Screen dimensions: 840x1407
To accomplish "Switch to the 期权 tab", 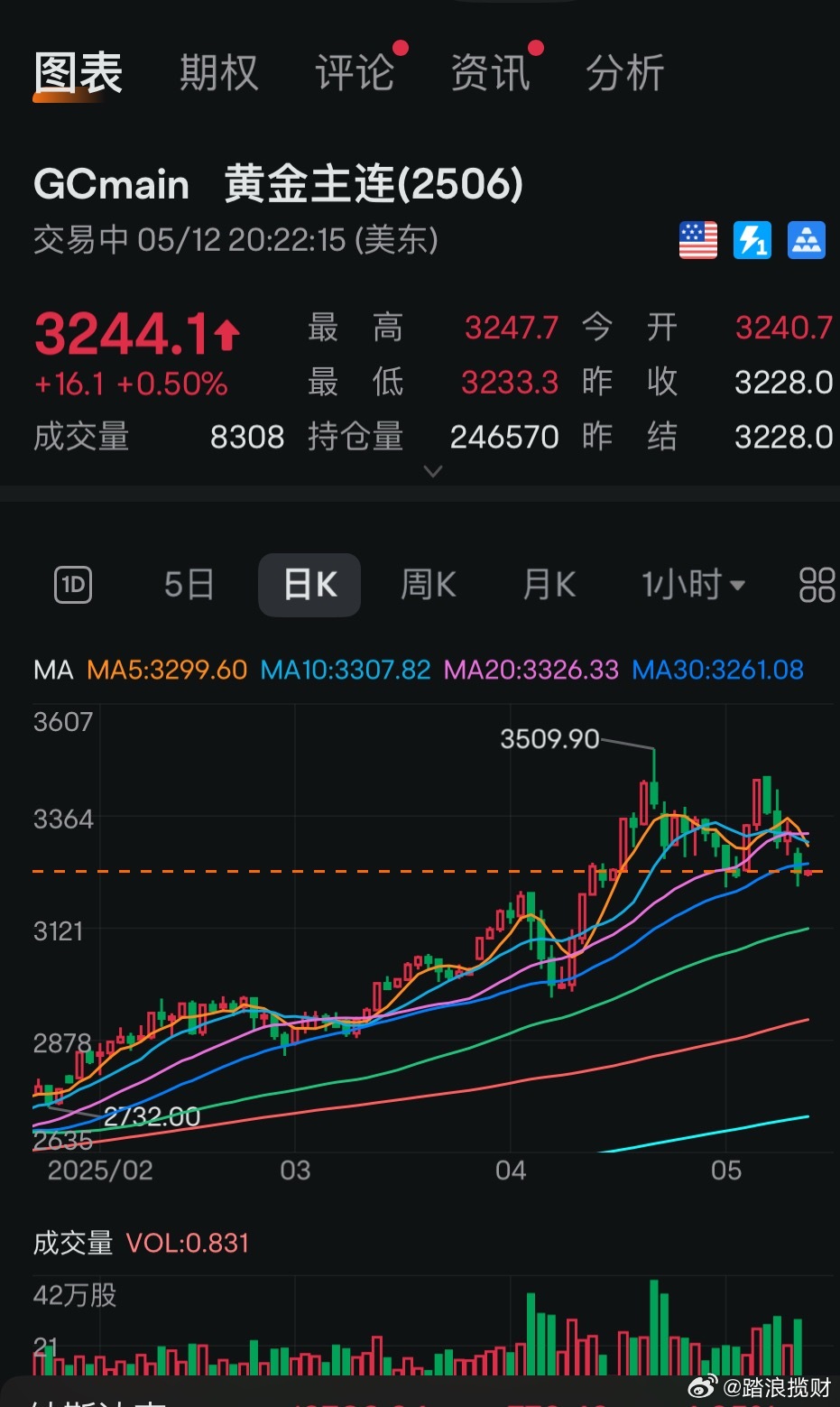I will click(x=219, y=73).
